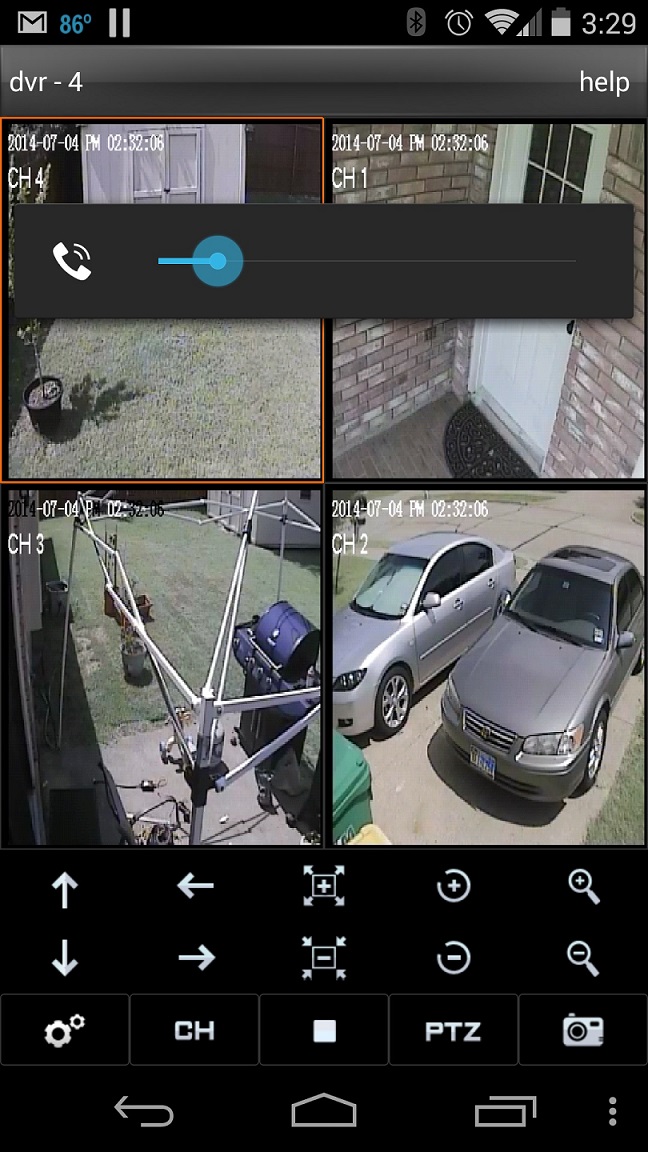Move camera up with up arrow
This screenshot has width=648, height=1152.
pos(65,888)
